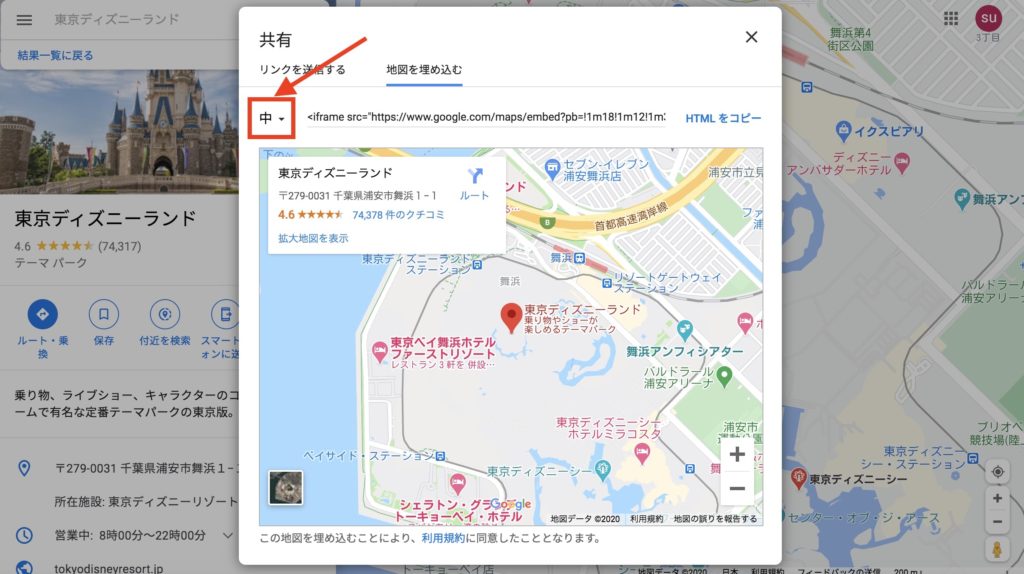Select the 地図を埋め込む tab
The height and width of the screenshot is (574, 1024).
pyautogui.click(x=424, y=70)
